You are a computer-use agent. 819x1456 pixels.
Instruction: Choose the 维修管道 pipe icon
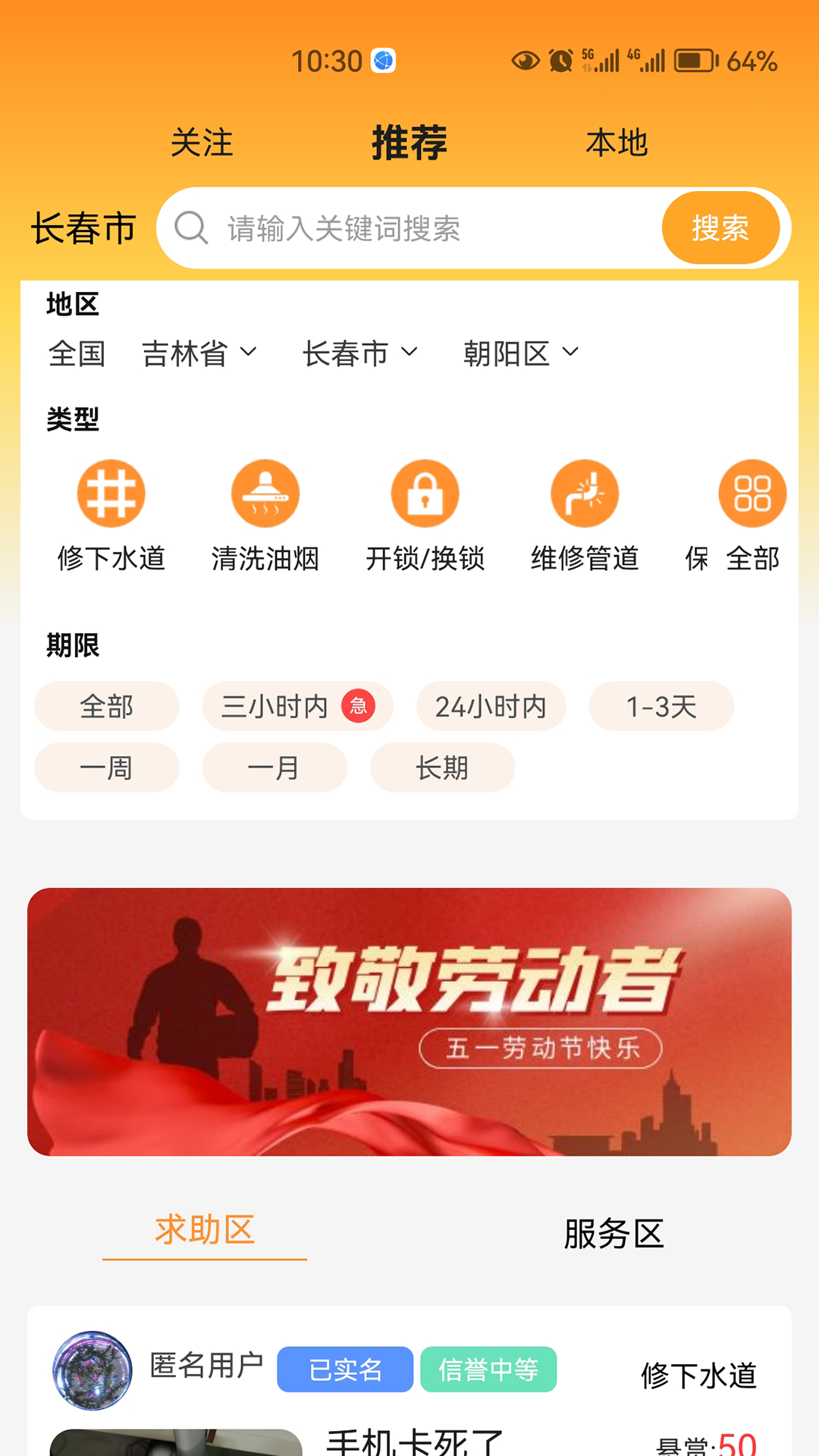585,493
